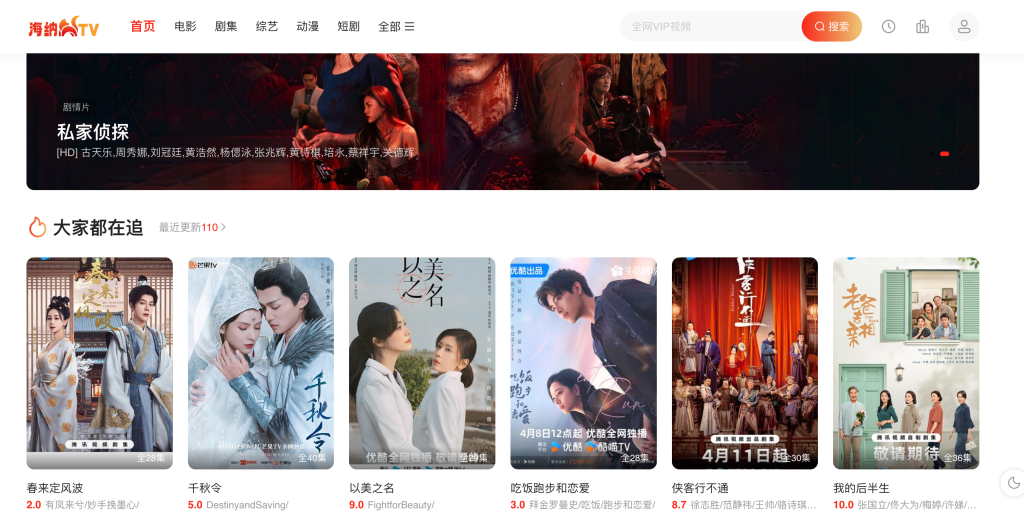Open the 春来定风波 poster
Screen dimensions: 1024x520
click(x=99, y=363)
